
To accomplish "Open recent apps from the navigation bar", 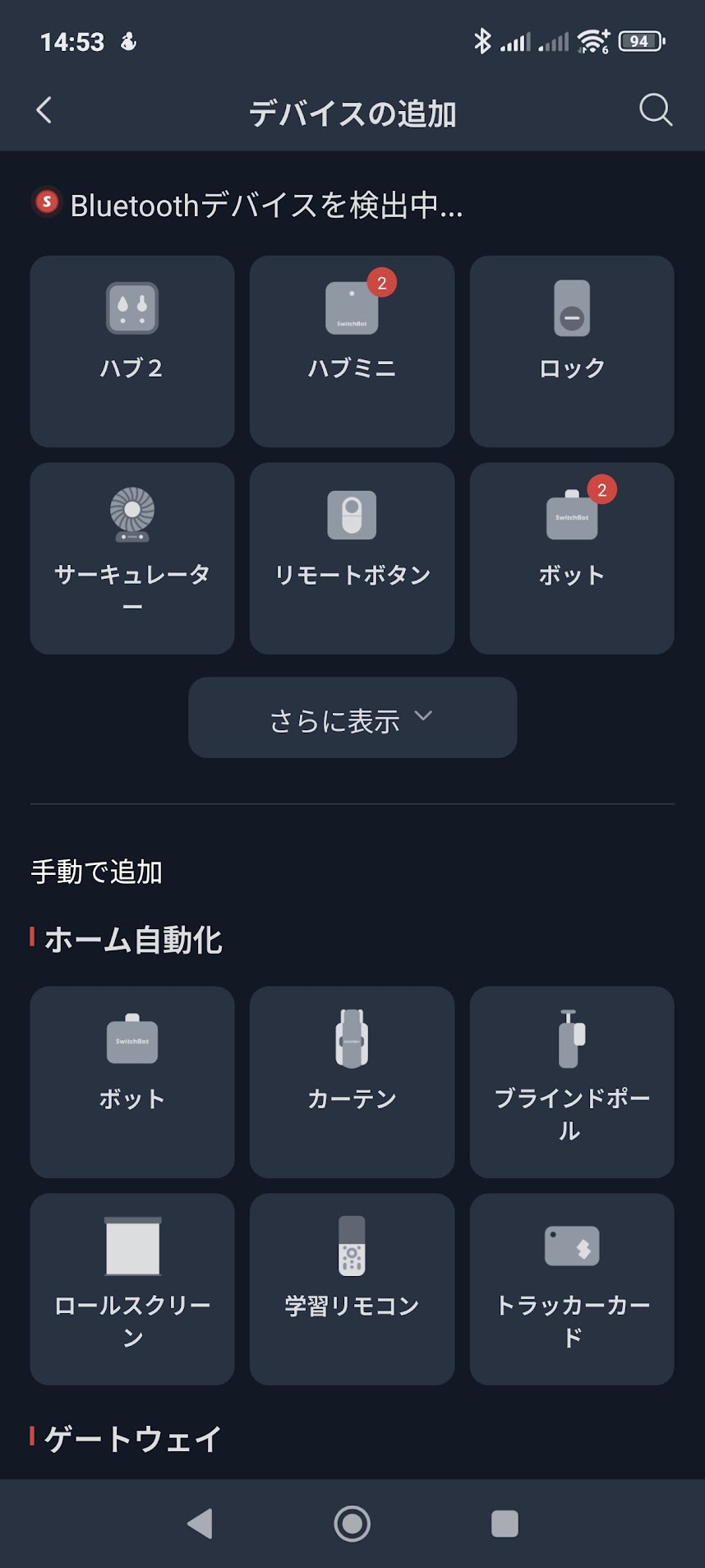I will pos(505,1524).
